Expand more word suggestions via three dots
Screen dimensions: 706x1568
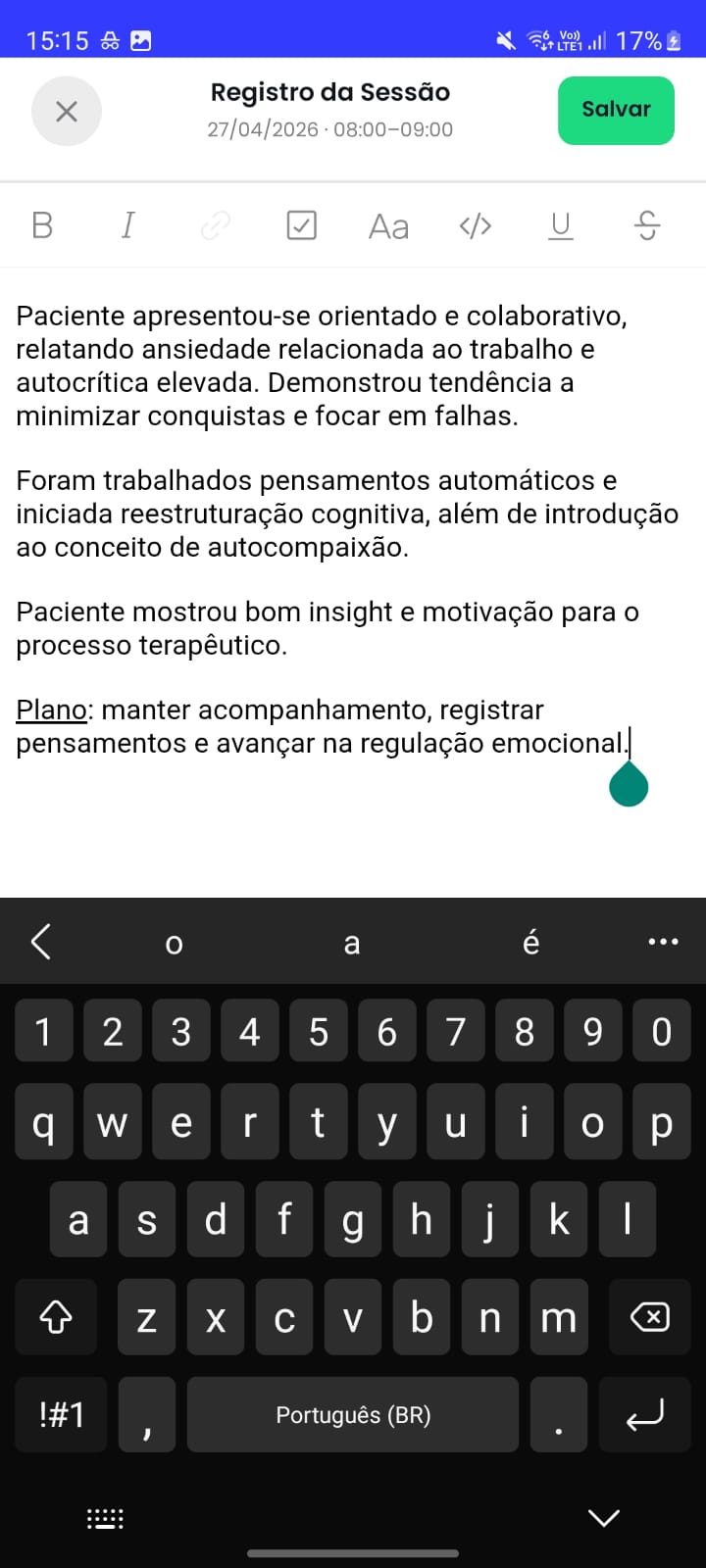[663, 942]
